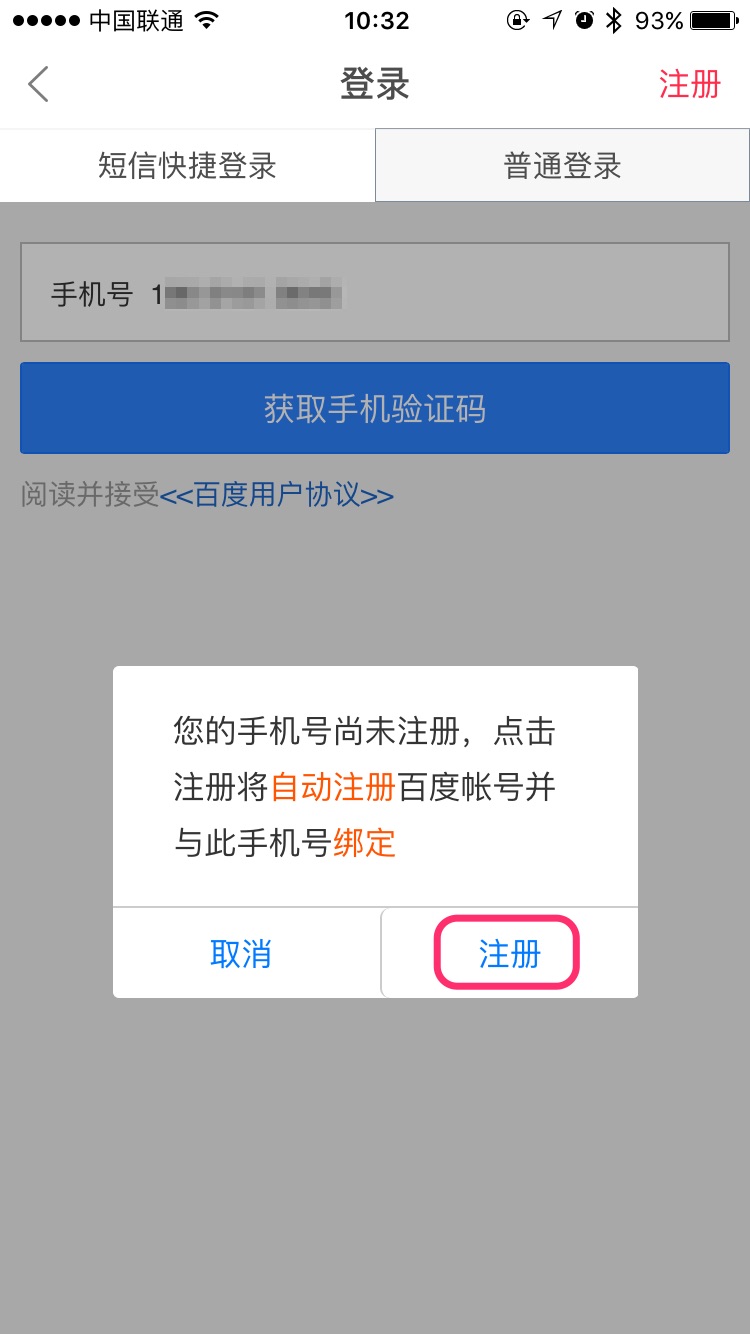This screenshot has width=750, height=1334.
Task: Tap the 手机号 phone number field
Action: coord(375,295)
